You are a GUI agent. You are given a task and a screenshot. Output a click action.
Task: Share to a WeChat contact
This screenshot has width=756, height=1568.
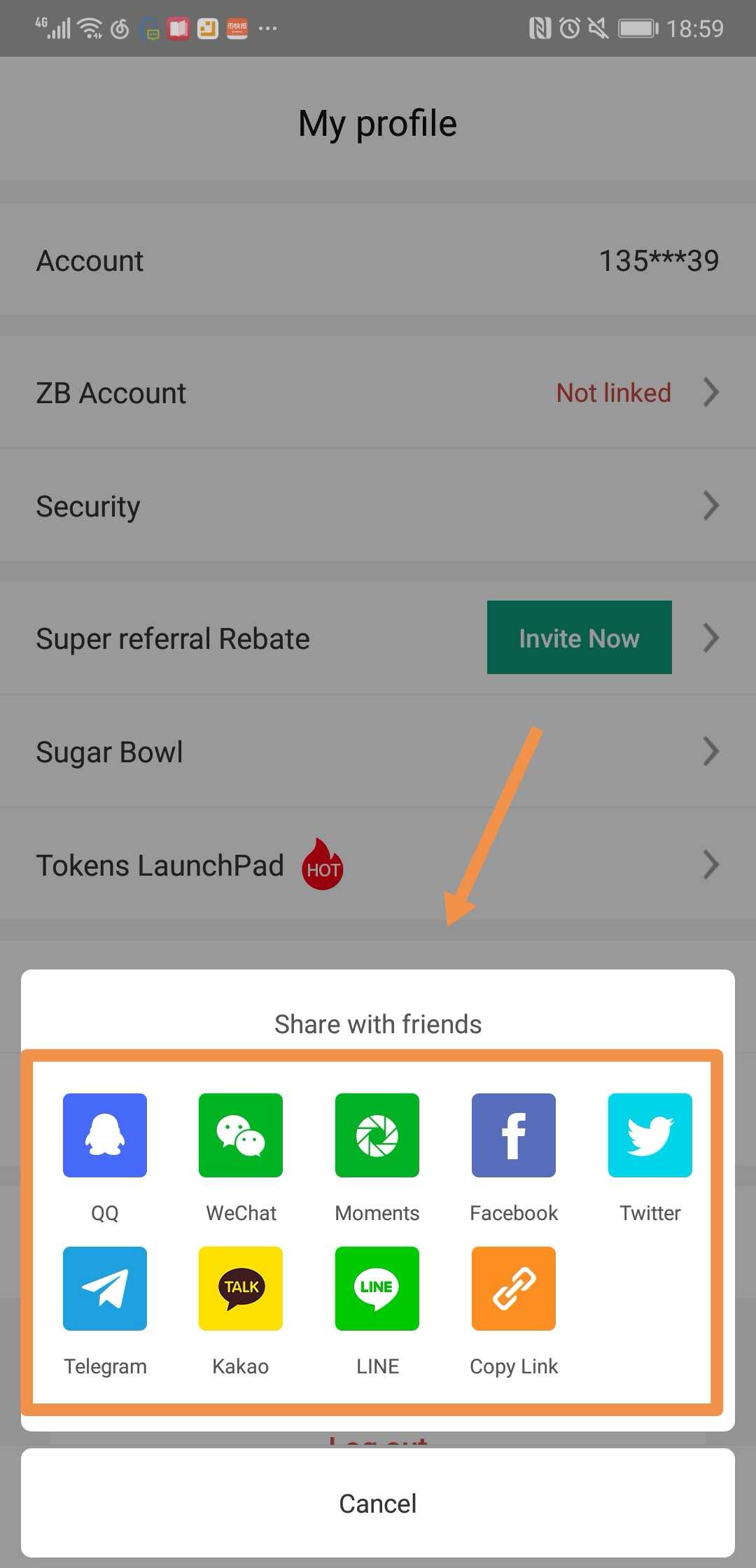(241, 1135)
